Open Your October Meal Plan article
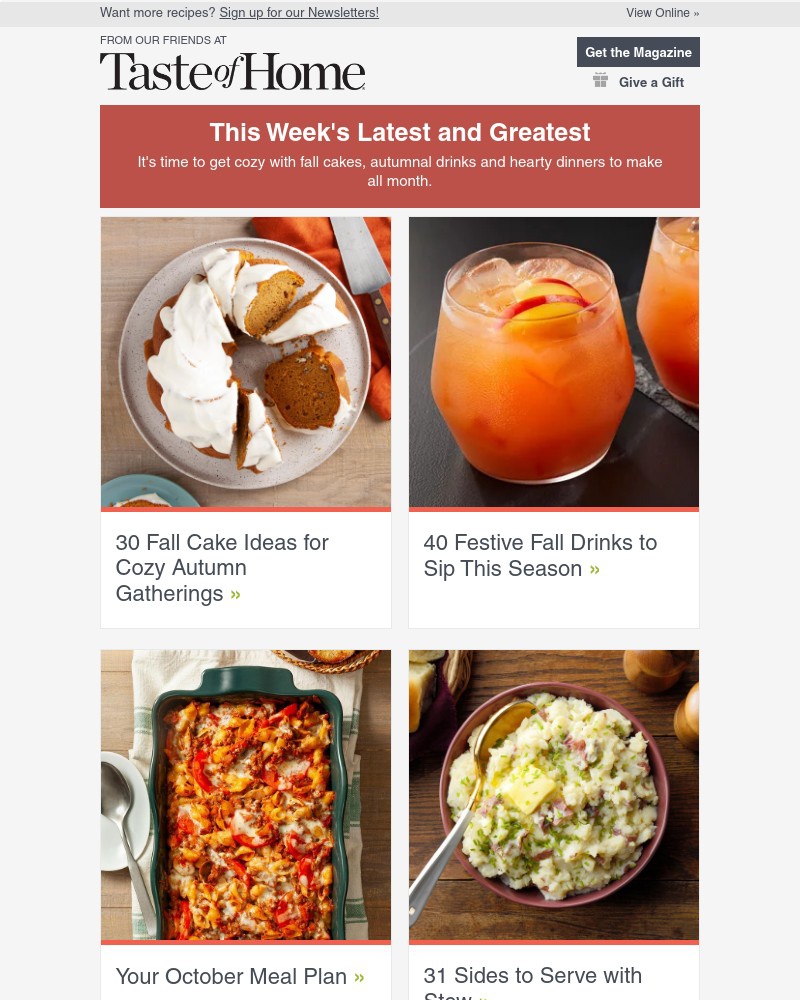The image size is (800, 1000). pyautogui.click(x=231, y=976)
